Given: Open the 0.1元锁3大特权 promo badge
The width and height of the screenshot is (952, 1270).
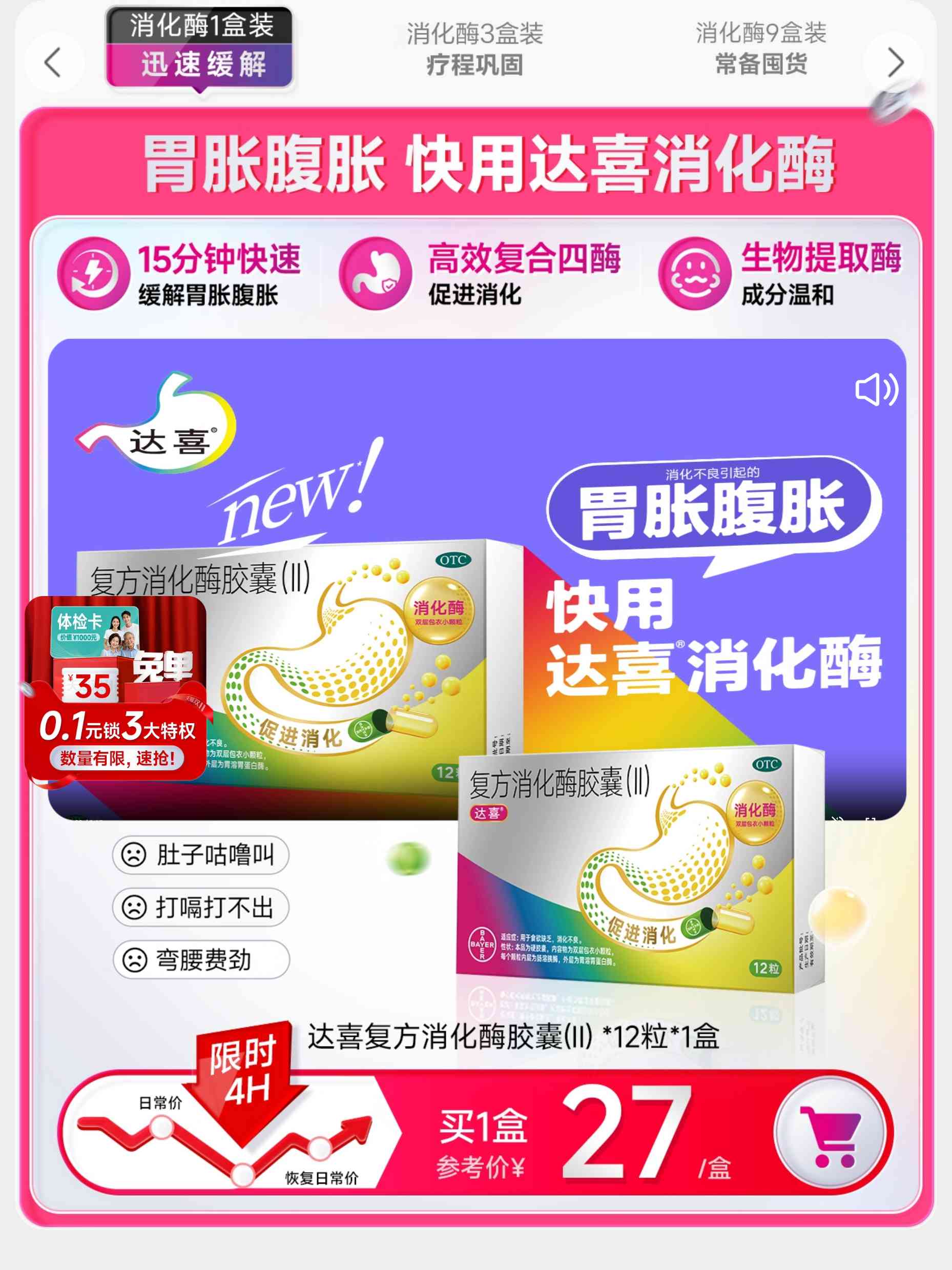Looking at the screenshot, I should tap(116, 689).
